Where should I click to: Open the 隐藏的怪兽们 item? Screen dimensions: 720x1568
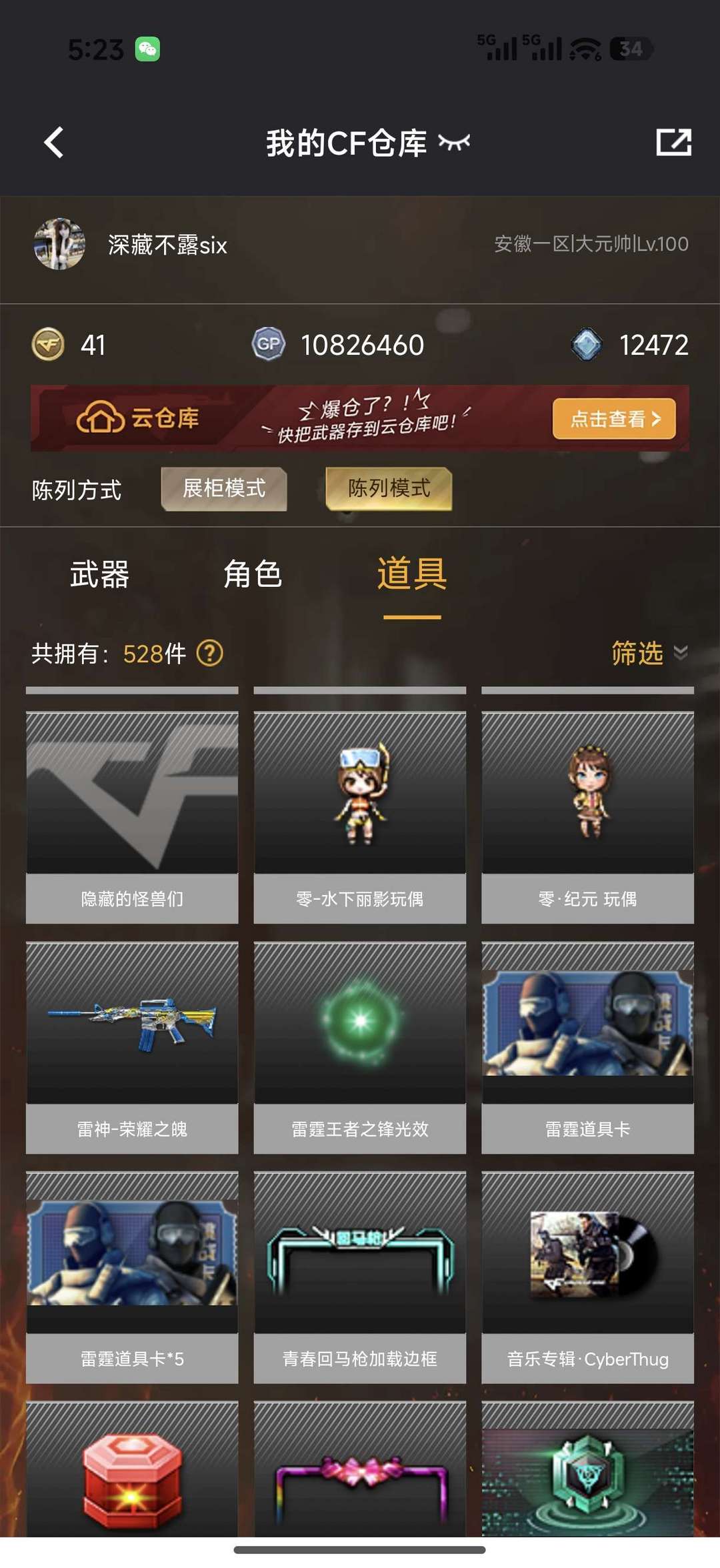tap(132, 818)
